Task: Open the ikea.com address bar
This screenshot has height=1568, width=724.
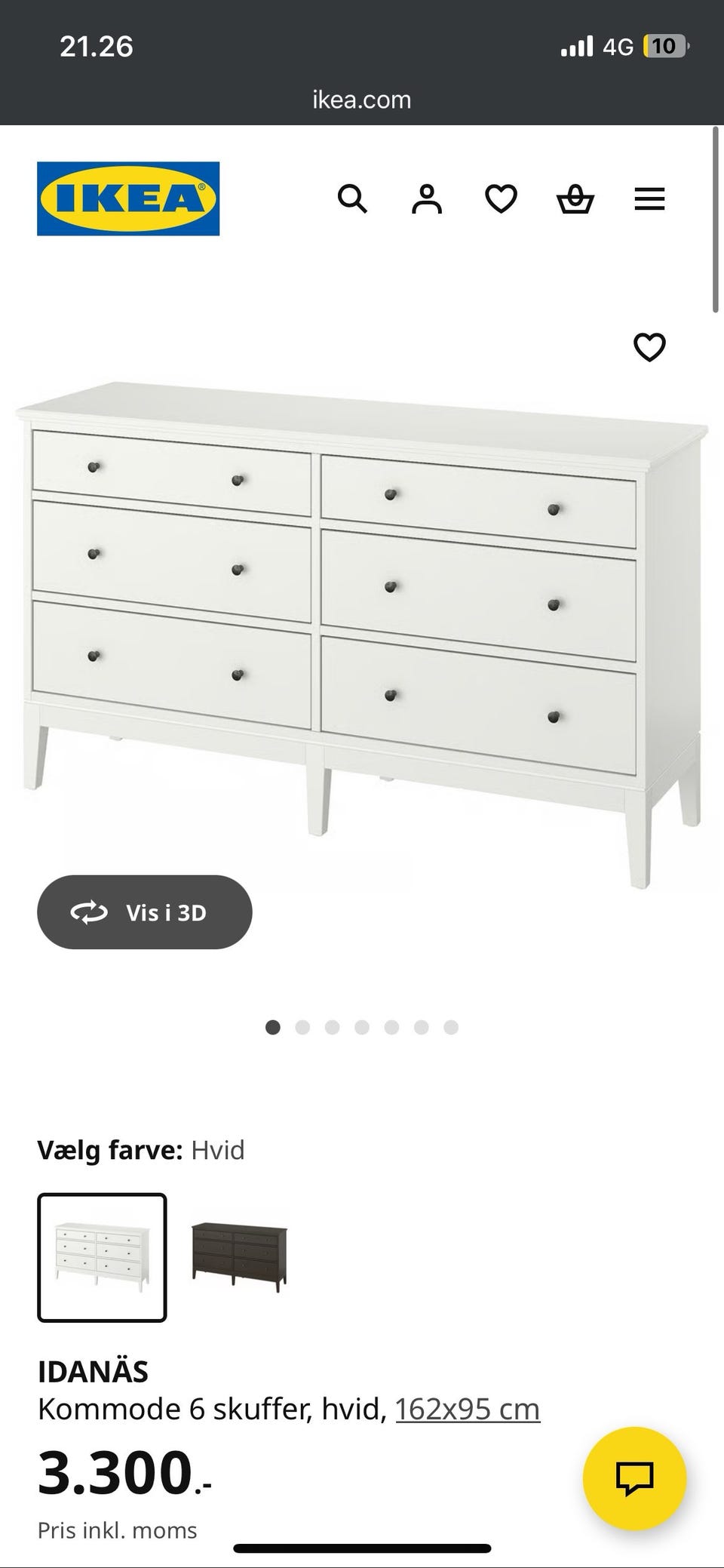Action: (362, 100)
